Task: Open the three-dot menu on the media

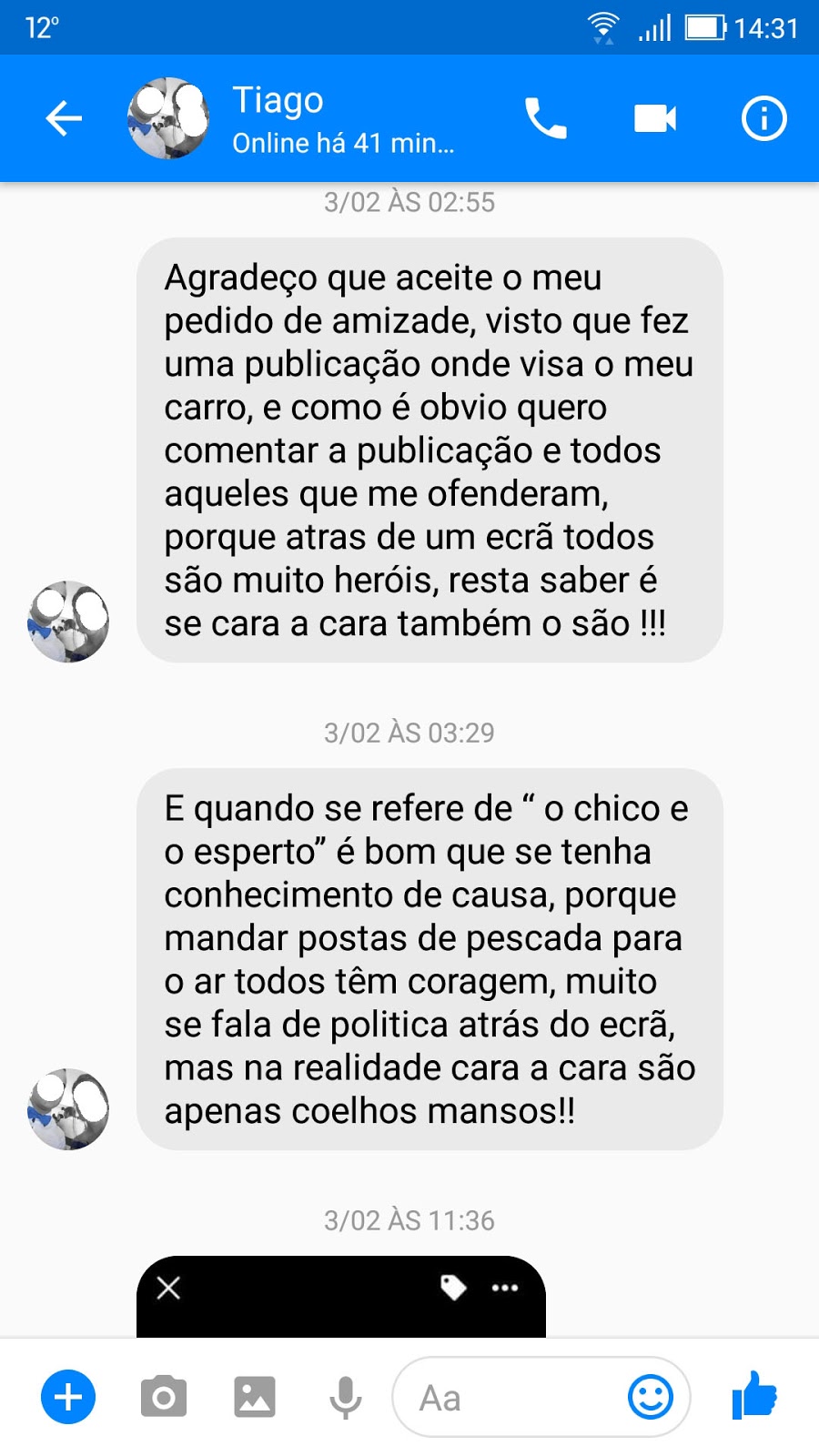Action: [505, 1288]
